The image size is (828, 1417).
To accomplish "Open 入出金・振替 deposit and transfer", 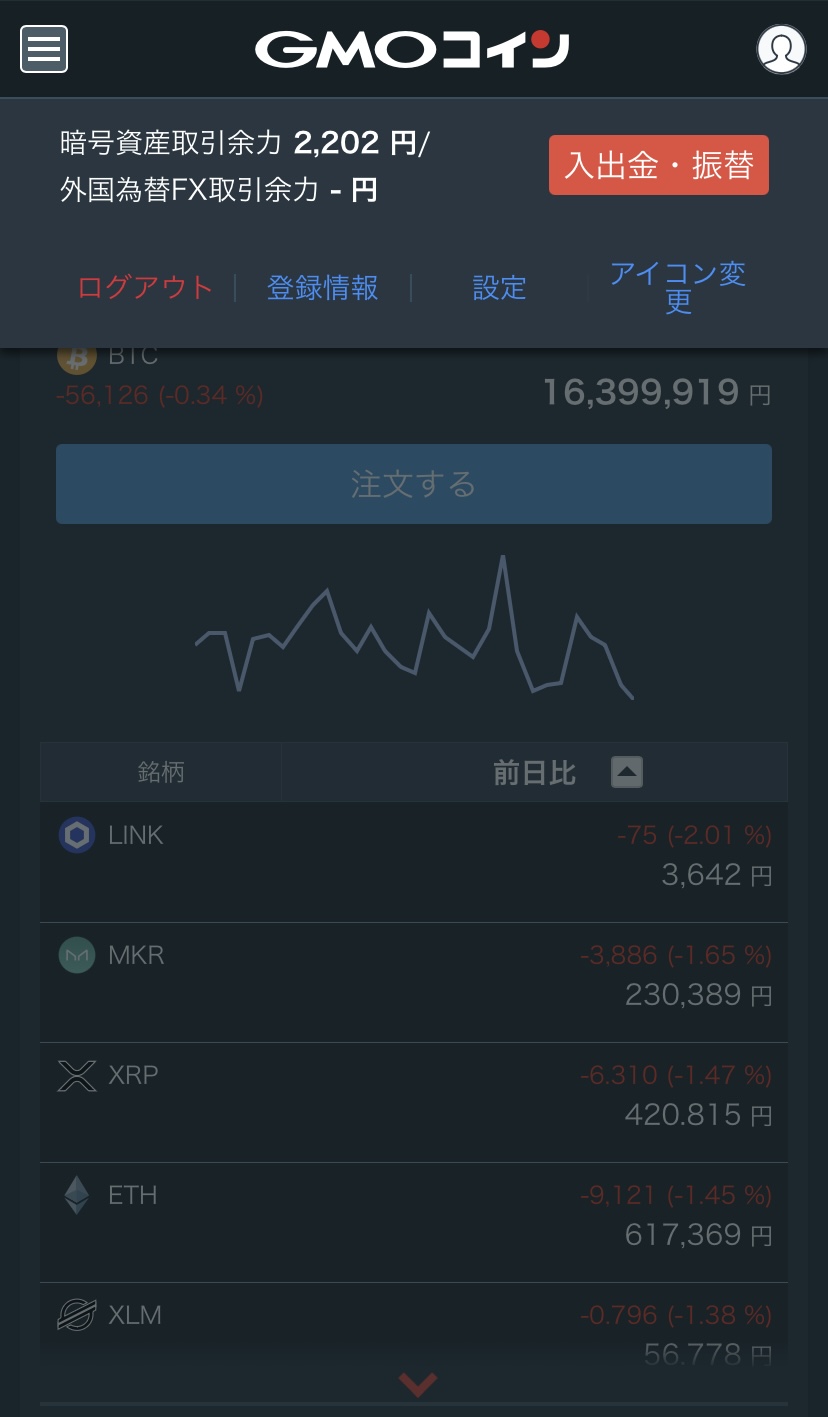I will pyautogui.click(x=658, y=165).
